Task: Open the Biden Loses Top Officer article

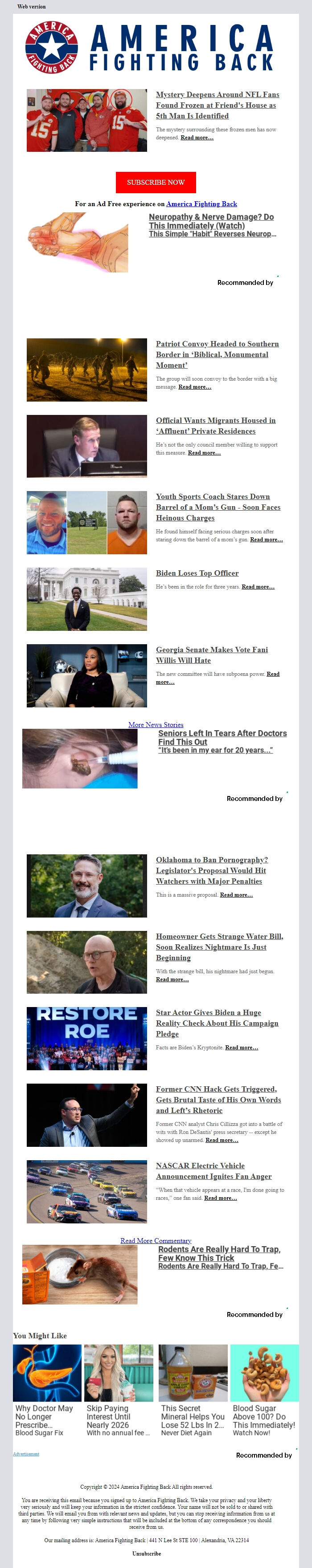Action: (197, 573)
